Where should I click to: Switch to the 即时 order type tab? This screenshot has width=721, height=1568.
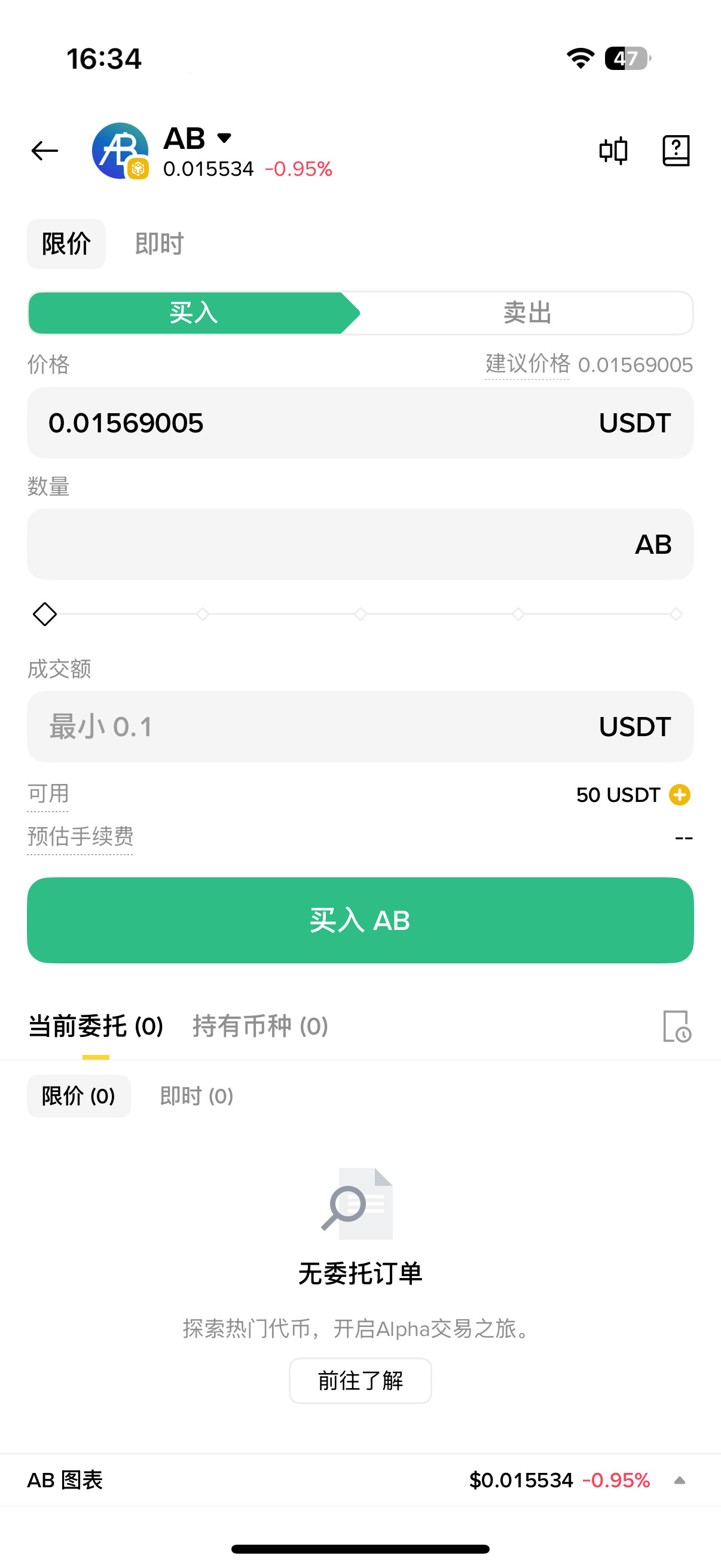pos(159,244)
